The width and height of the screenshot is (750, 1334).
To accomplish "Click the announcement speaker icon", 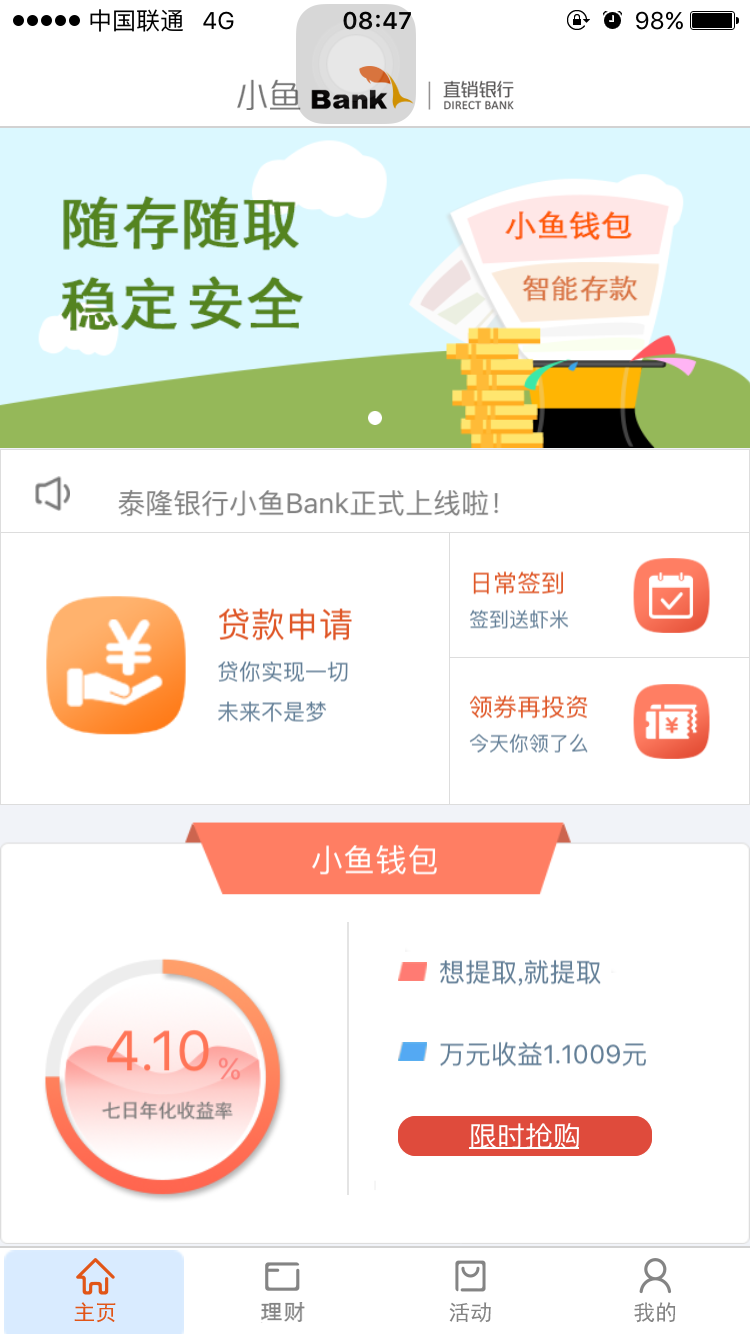I will (x=55, y=491).
